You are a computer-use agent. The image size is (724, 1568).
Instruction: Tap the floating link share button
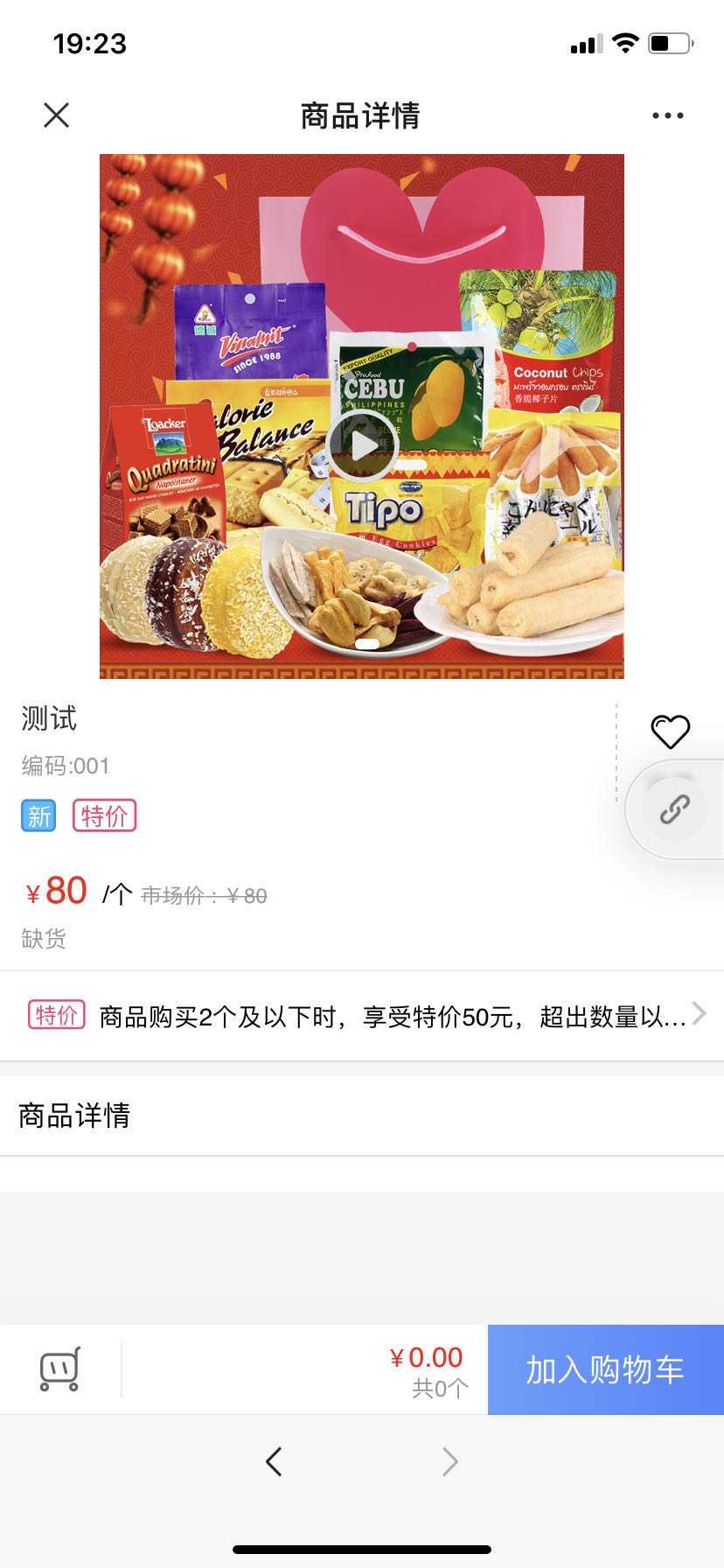click(674, 809)
